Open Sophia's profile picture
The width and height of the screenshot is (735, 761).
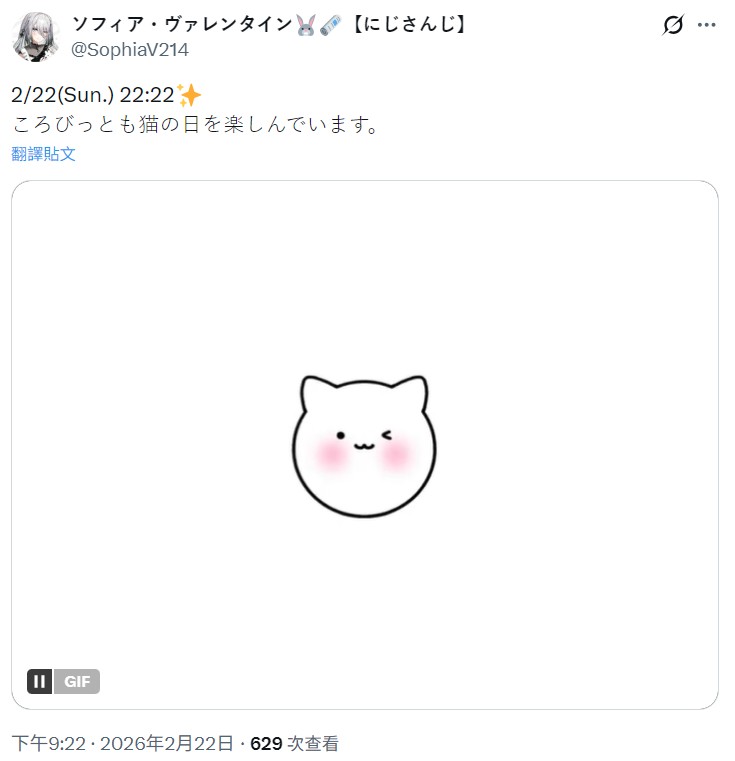(36, 37)
